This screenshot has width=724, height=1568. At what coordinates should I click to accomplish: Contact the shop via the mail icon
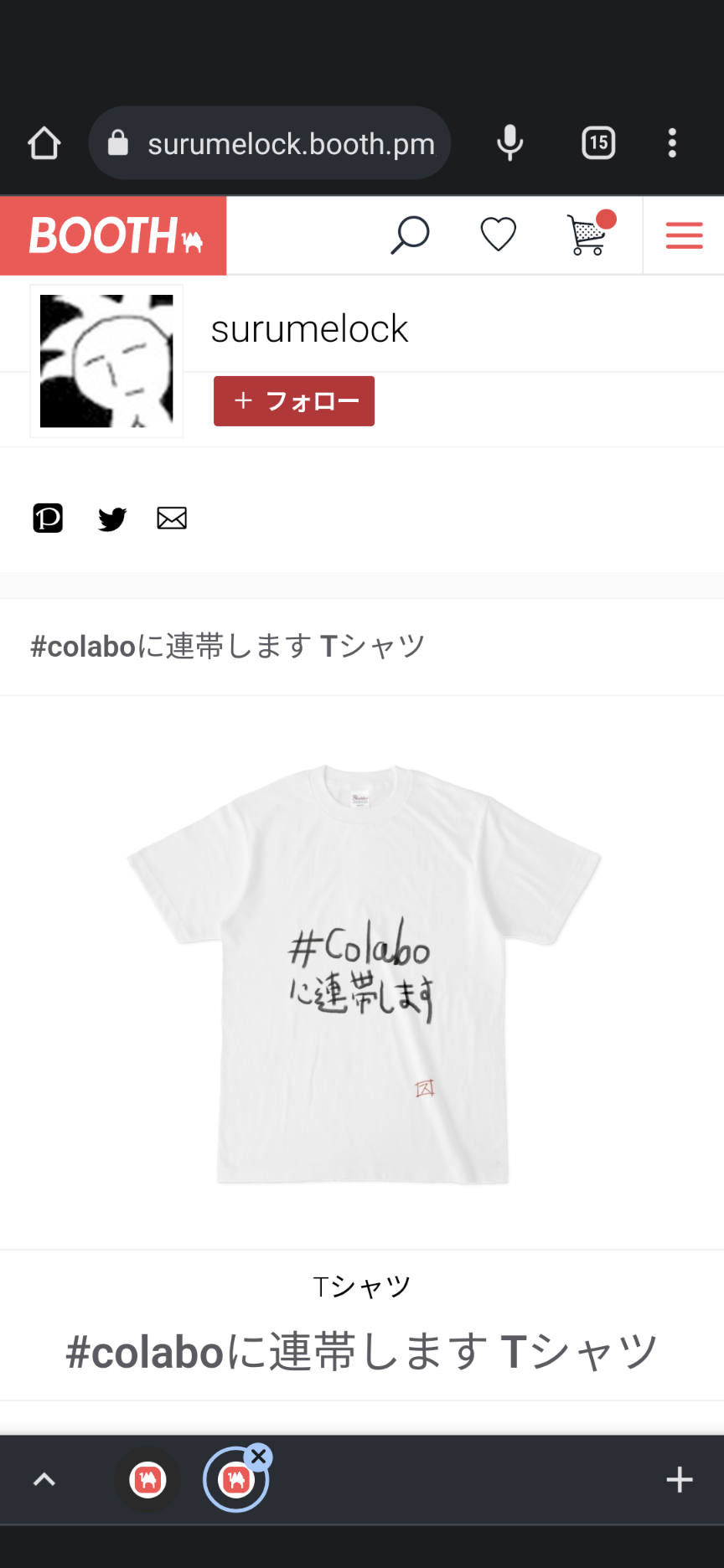tap(172, 518)
